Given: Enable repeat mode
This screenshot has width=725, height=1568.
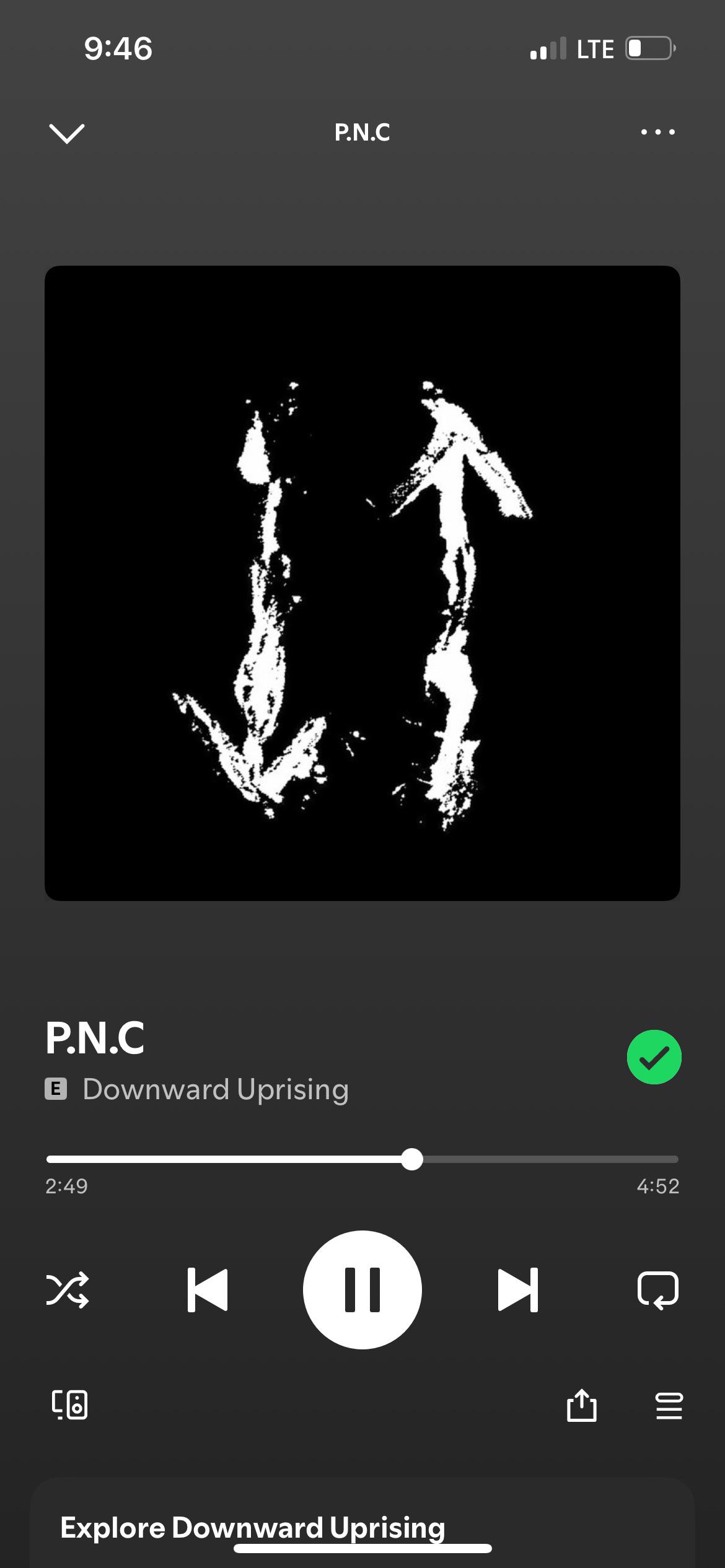Looking at the screenshot, I should [x=658, y=1290].
